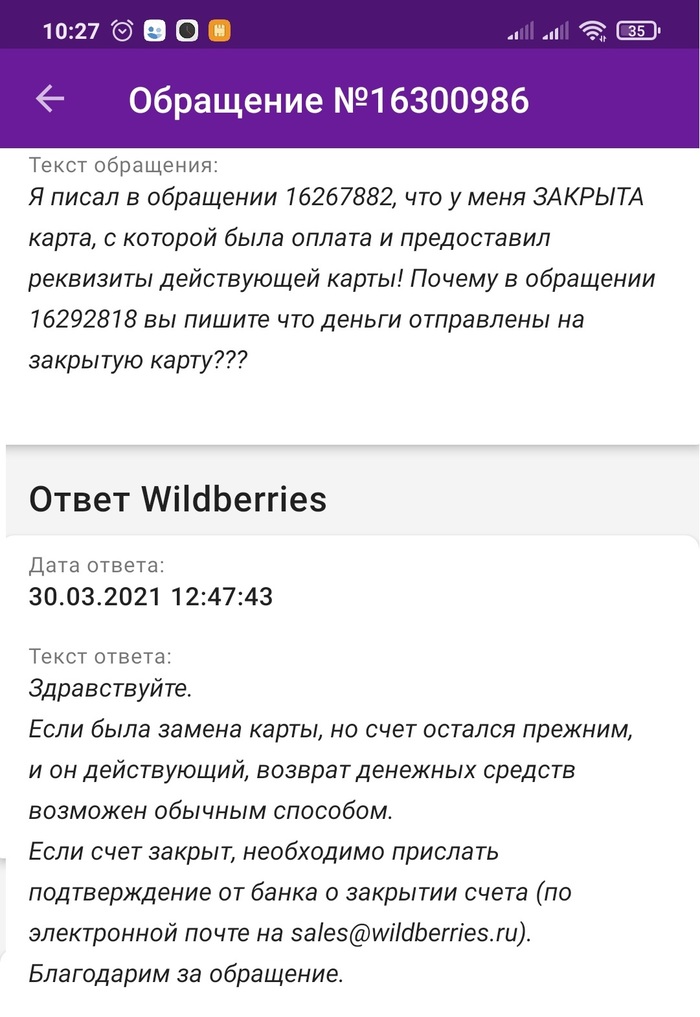Go back from Обращение №16300986

49,98
